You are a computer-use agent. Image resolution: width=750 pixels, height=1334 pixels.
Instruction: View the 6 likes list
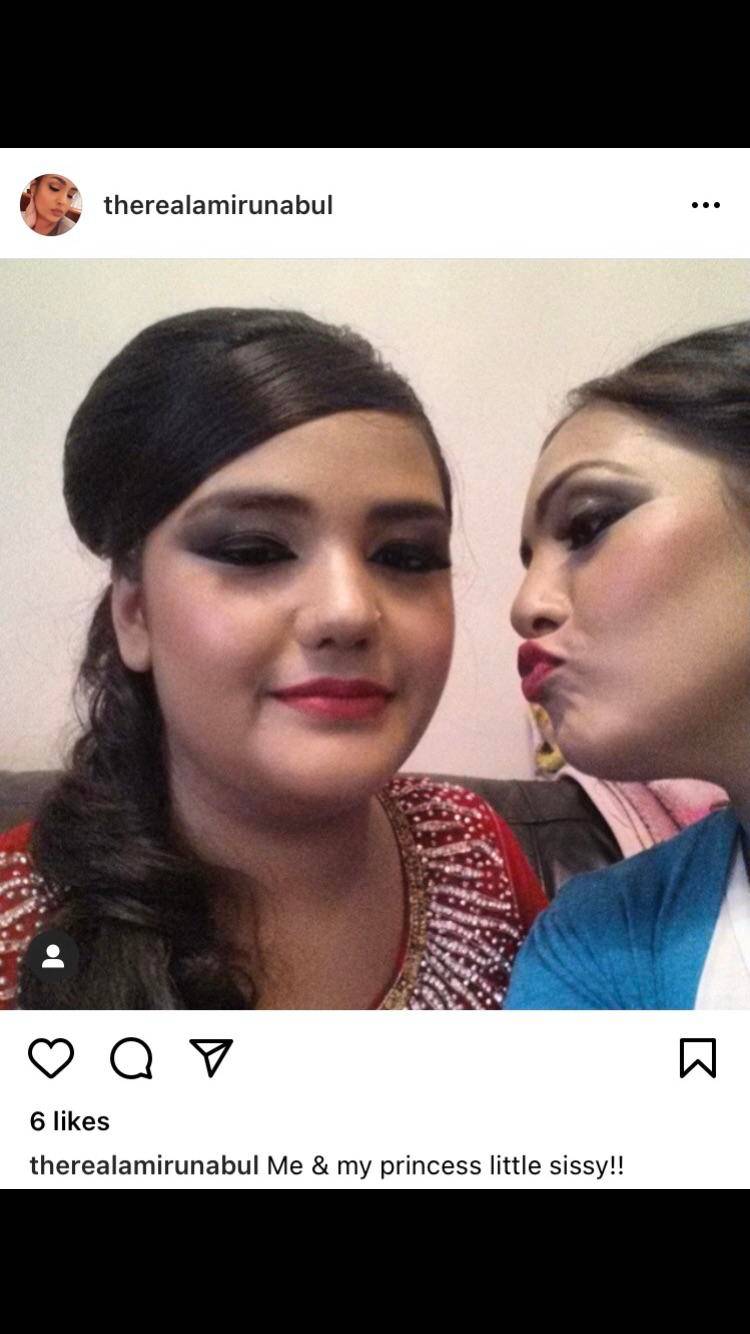70,1121
